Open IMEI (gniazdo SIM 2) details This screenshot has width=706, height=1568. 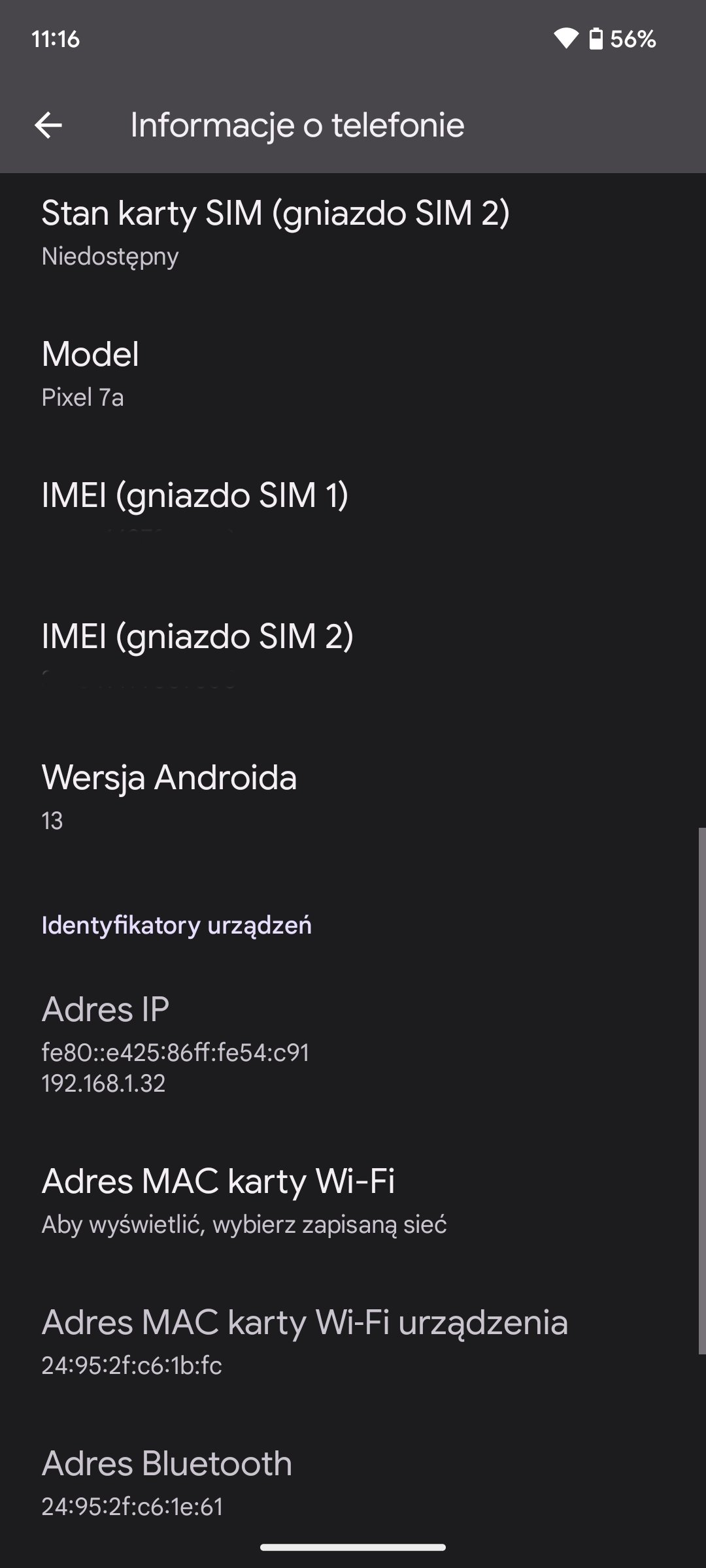click(353, 657)
